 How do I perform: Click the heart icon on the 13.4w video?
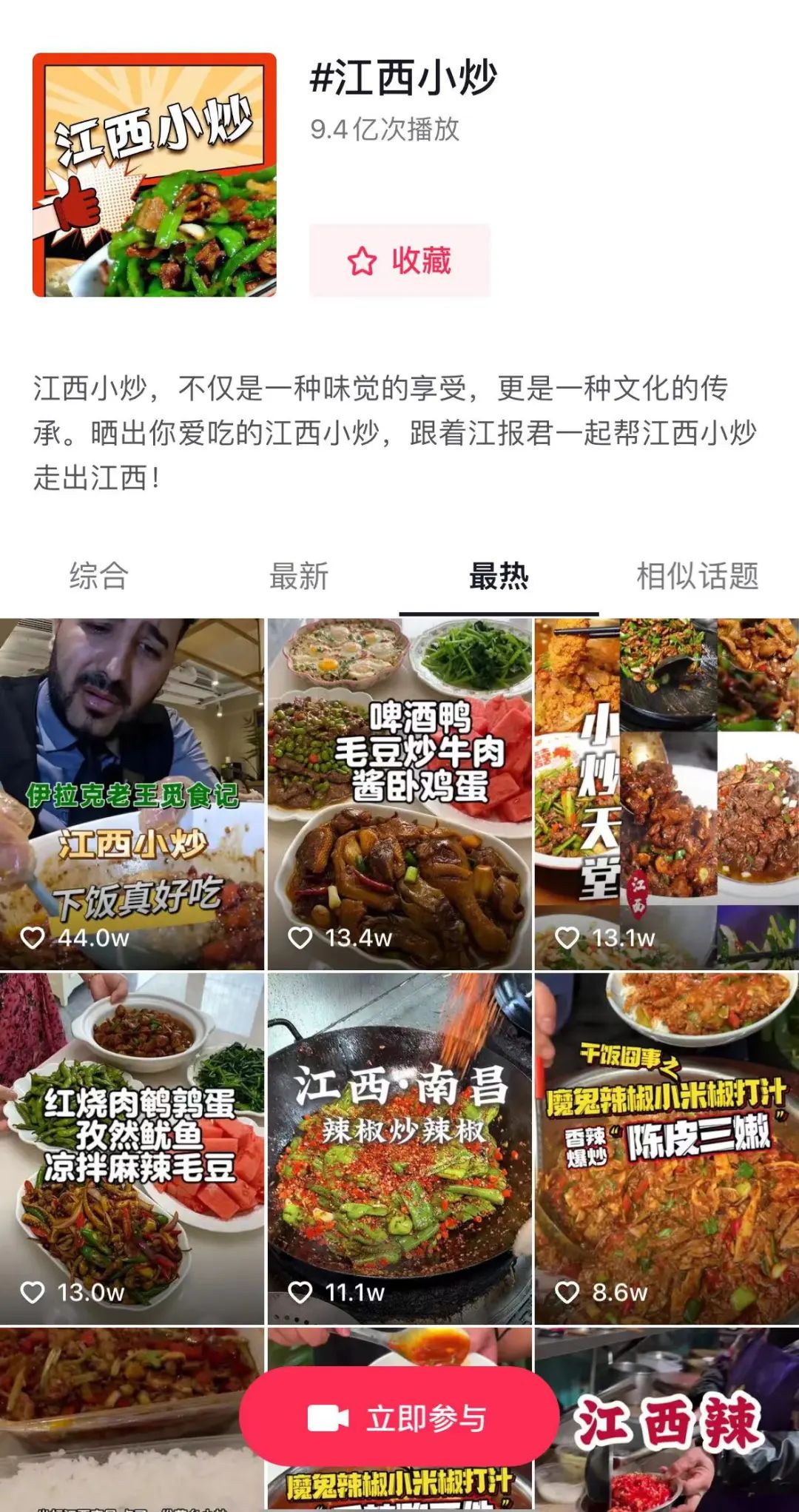tap(300, 937)
